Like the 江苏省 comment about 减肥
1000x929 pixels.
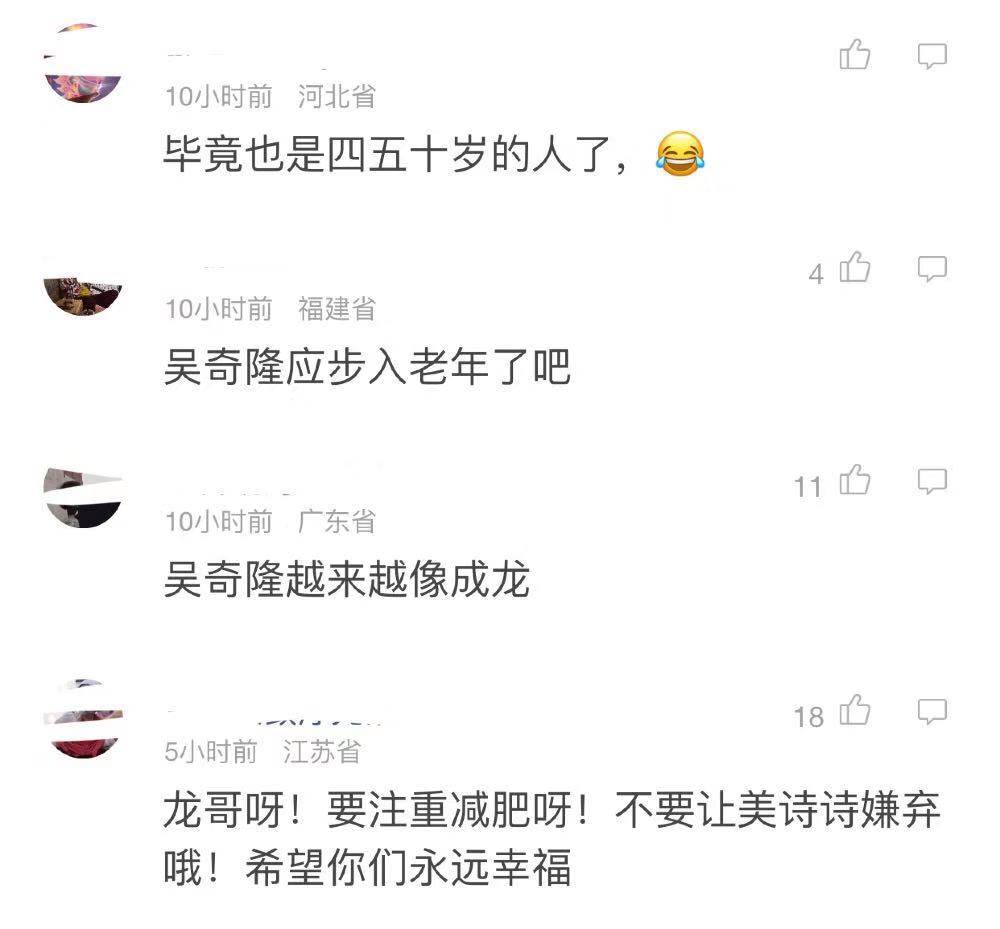coord(855,712)
